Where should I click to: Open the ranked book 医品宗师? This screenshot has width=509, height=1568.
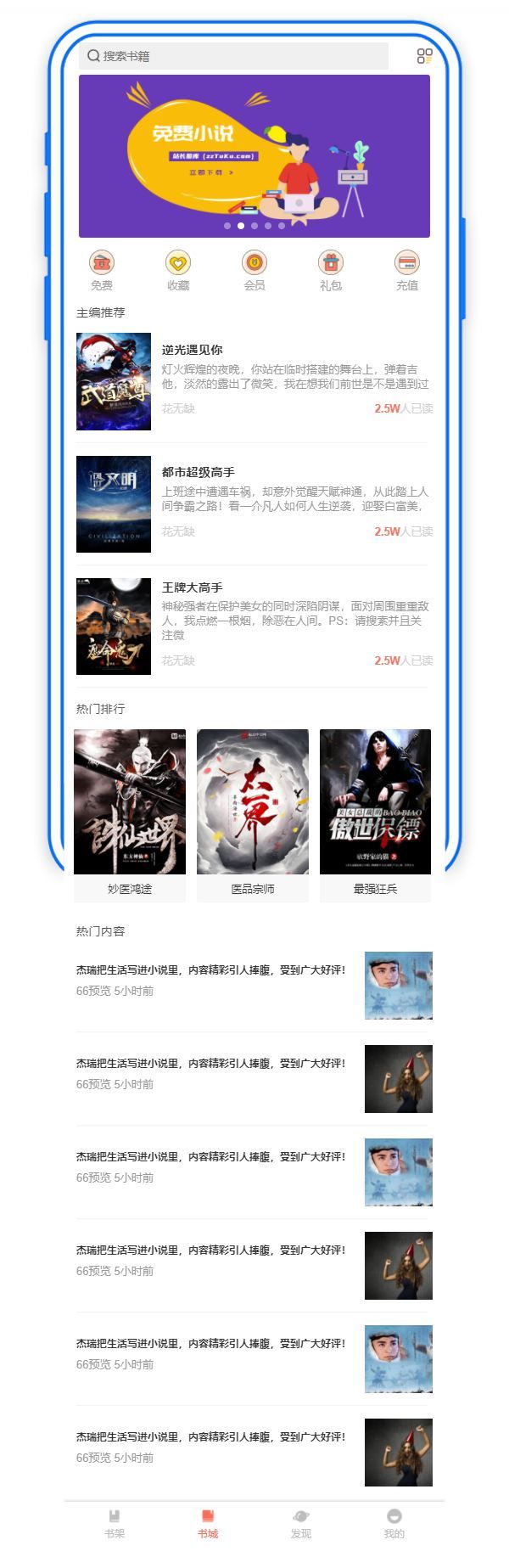(x=253, y=813)
